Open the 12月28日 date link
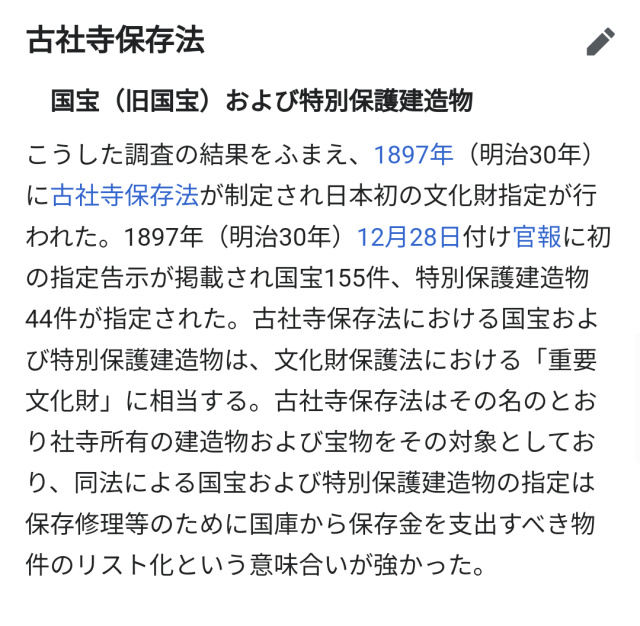640x626 pixels. pyautogui.click(x=408, y=237)
